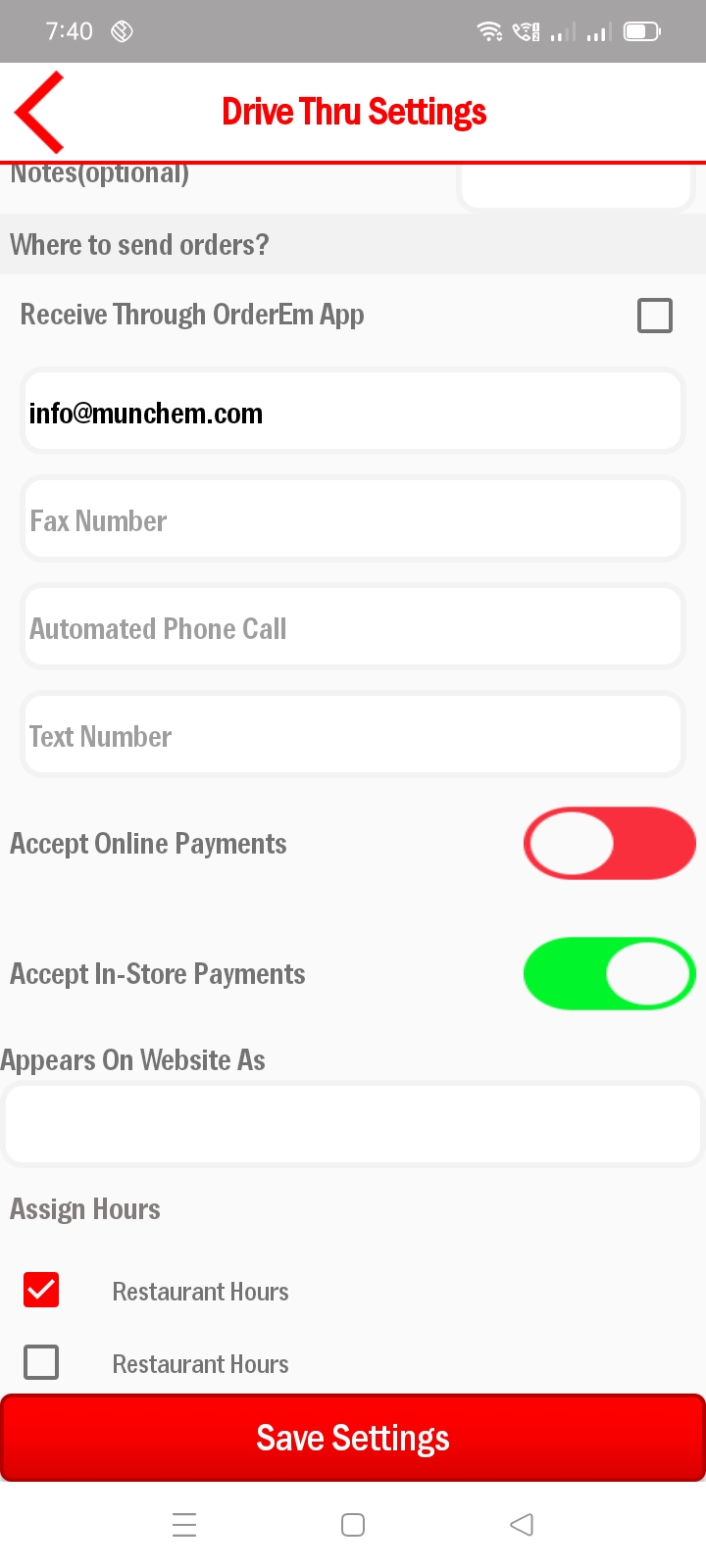Check the unchecked Restaurant Hours box

[41, 1362]
